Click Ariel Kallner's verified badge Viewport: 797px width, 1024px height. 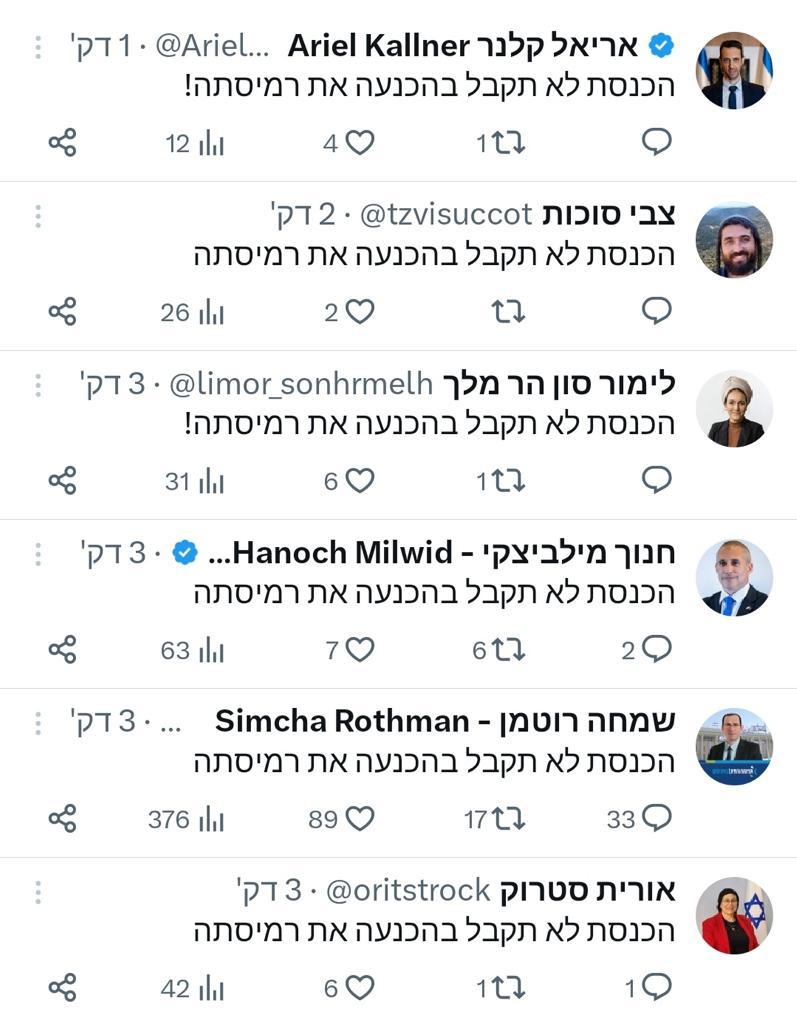(x=659, y=44)
